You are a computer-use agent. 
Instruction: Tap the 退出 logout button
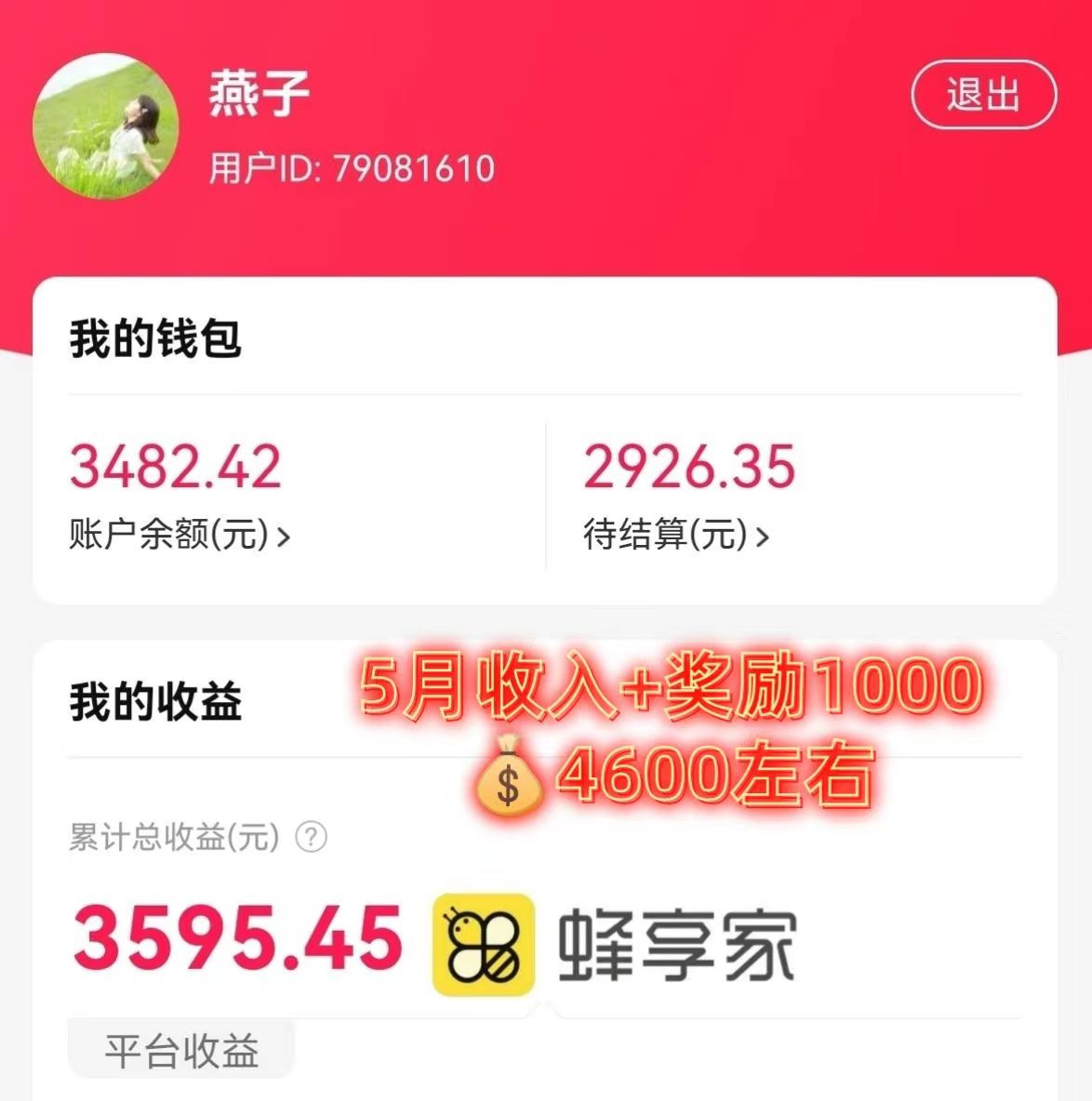click(x=983, y=95)
